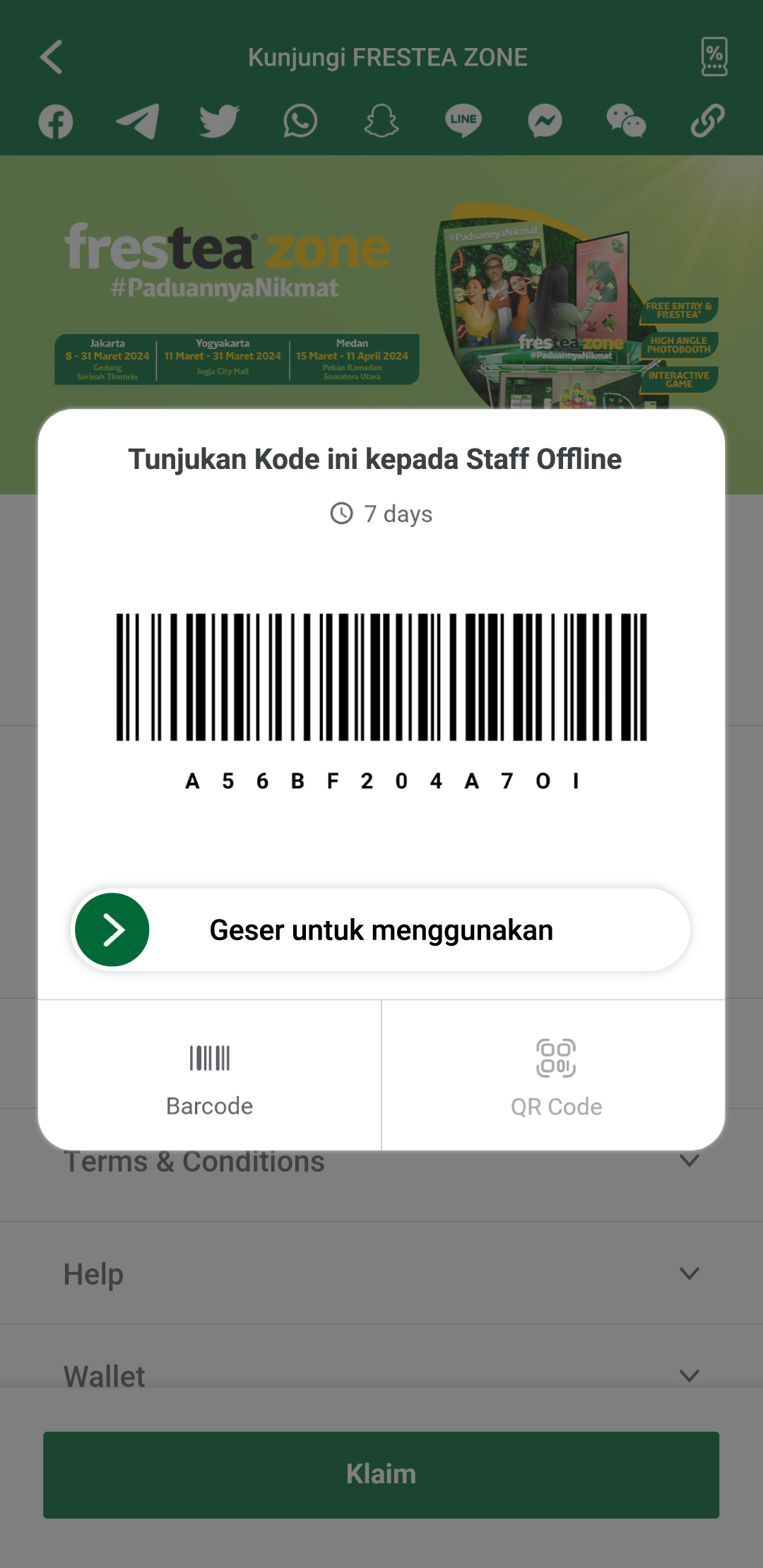Switch to the QR Code tab
This screenshot has height=1568, width=763.
tap(556, 1075)
